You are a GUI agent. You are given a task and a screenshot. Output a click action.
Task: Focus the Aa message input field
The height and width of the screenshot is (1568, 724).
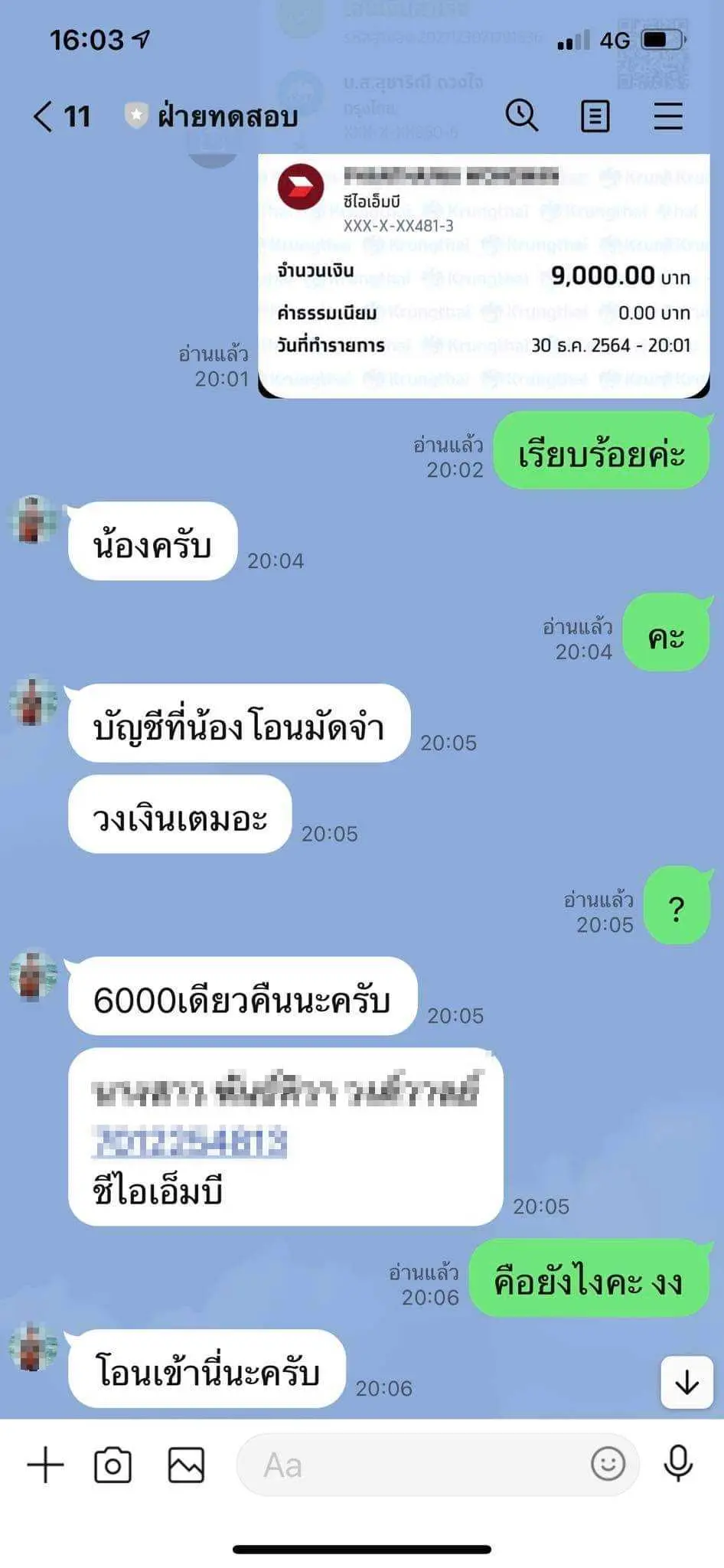pyautogui.click(x=413, y=1465)
